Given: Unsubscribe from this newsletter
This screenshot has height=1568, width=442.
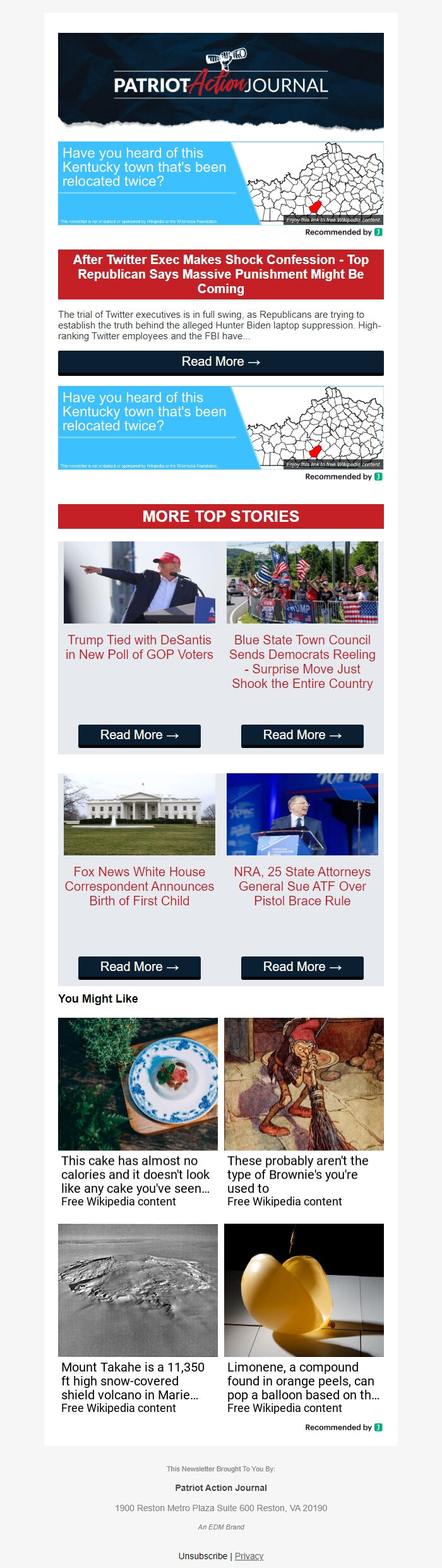Looking at the screenshot, I should 203,1556.
